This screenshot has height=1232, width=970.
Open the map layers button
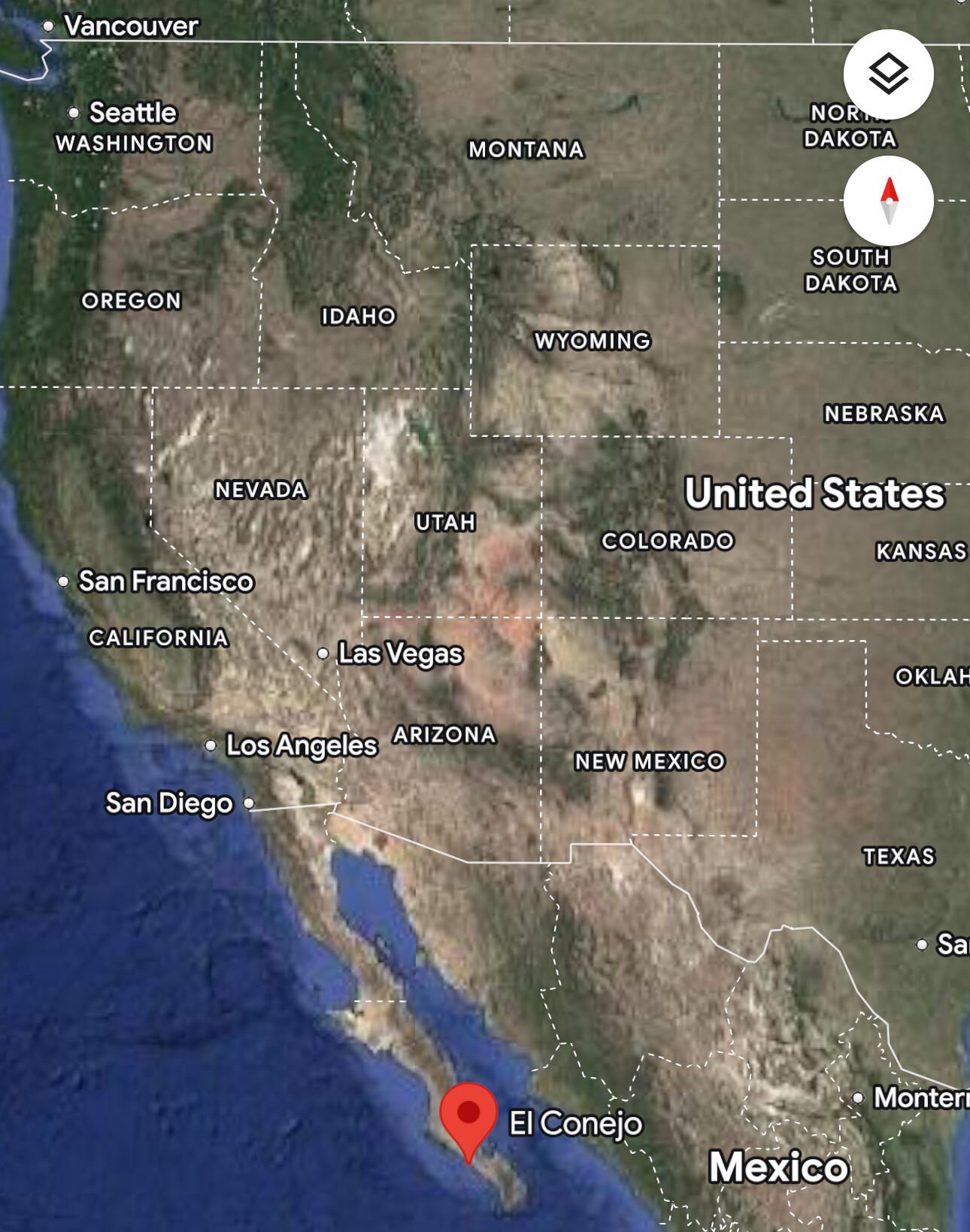(x=888, y=74)
